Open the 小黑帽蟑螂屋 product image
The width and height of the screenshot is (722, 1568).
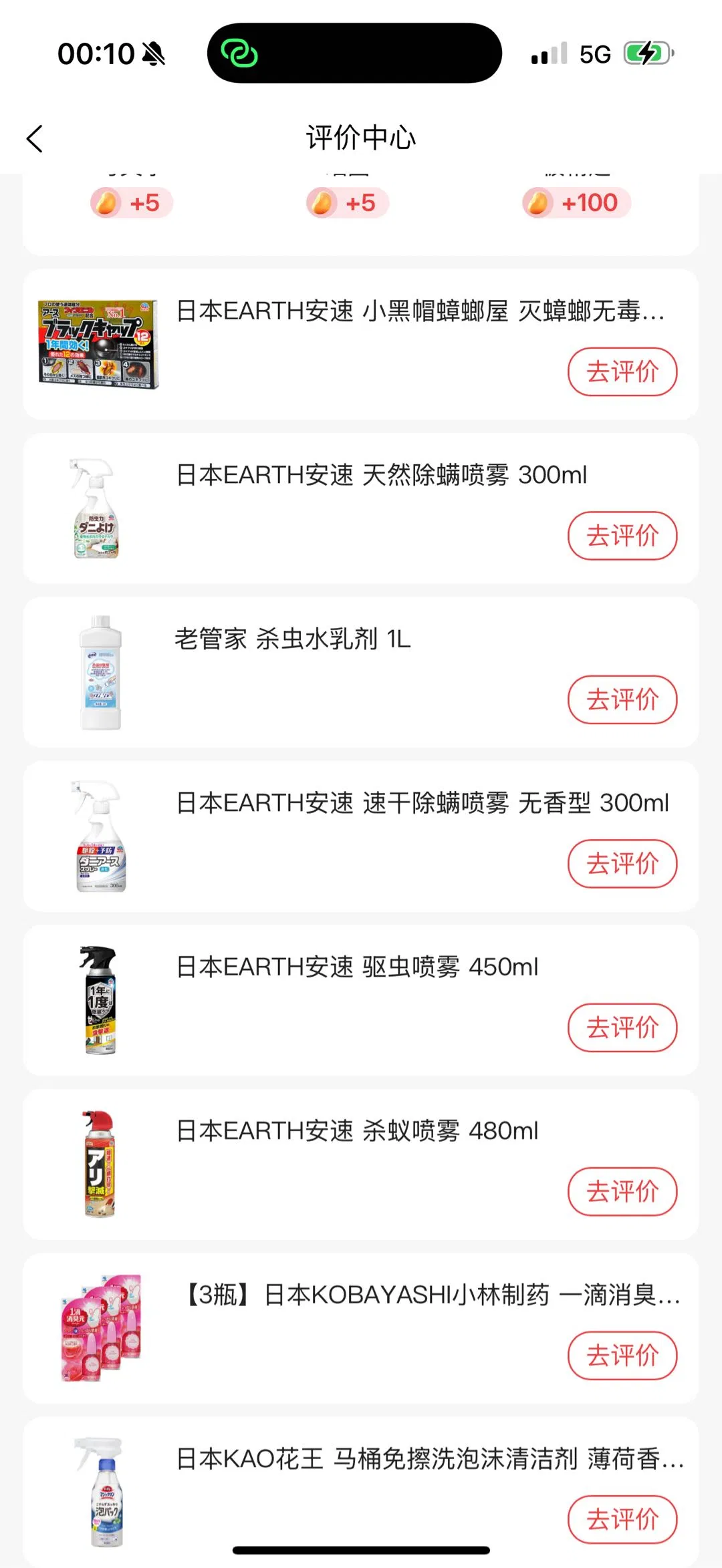(98, 344)
